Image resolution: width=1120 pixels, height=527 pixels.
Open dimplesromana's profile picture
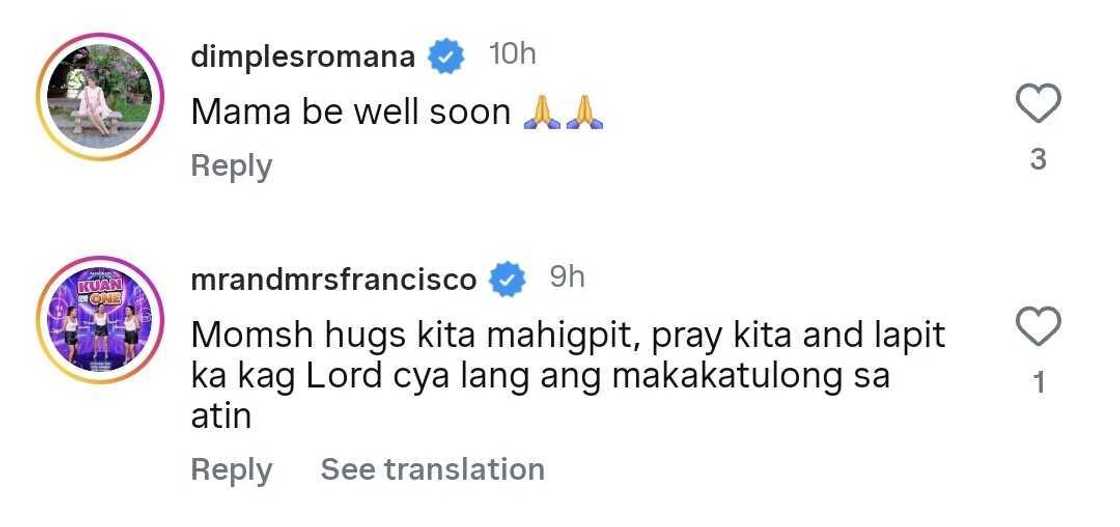pyautogui.click(x=97, y=97)
